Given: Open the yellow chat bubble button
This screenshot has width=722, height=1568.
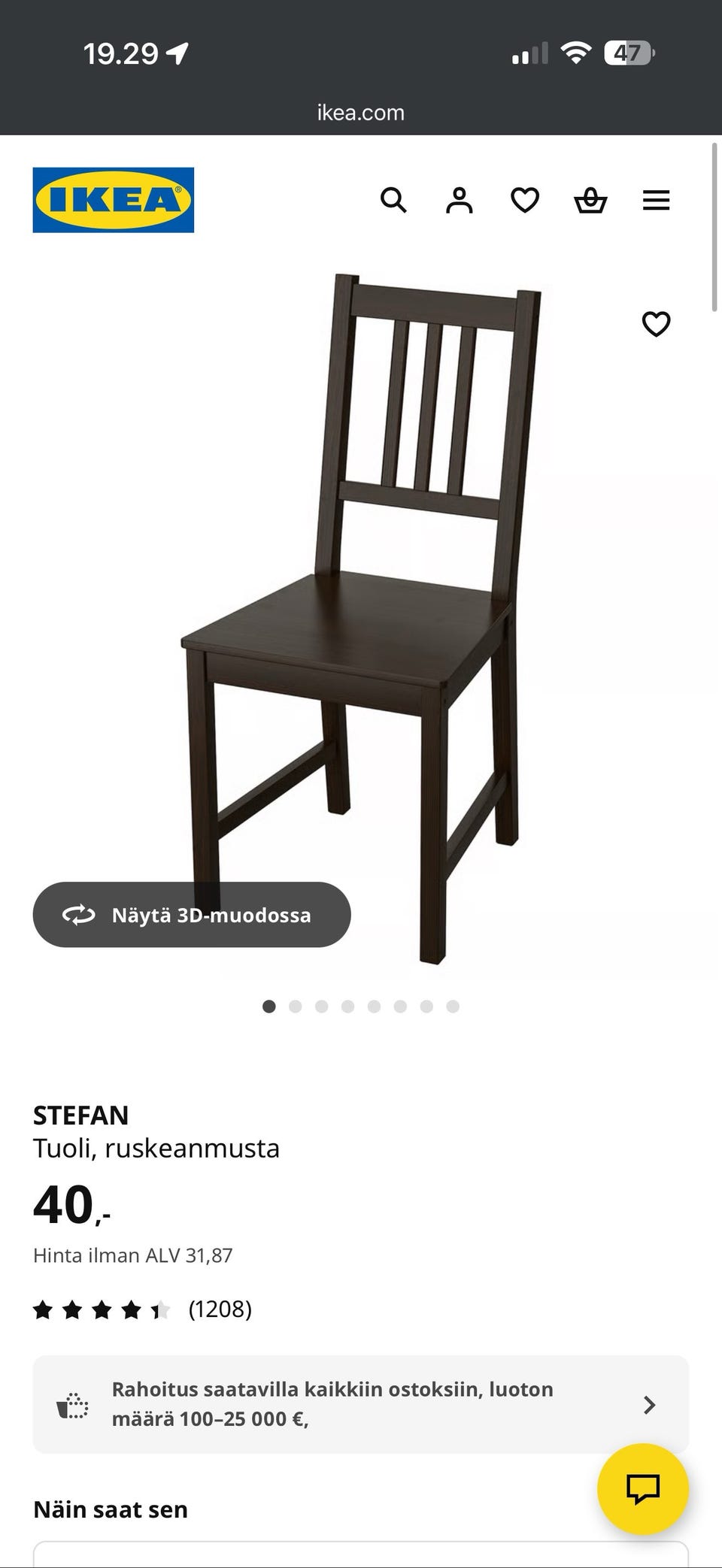Looking at the screenshot, I should tap(643, 1489).
